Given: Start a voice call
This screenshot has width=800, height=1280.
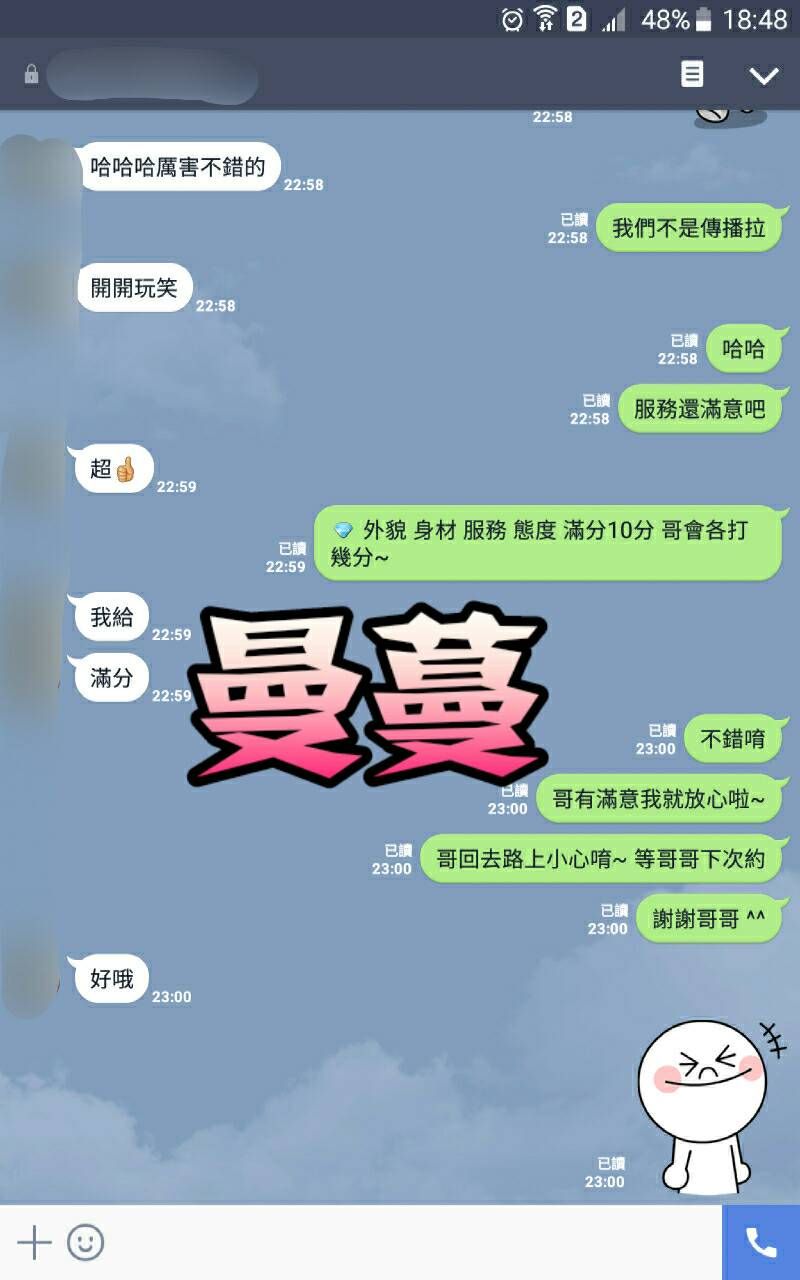Looking at the screenshot, I should click(761, 1243).
